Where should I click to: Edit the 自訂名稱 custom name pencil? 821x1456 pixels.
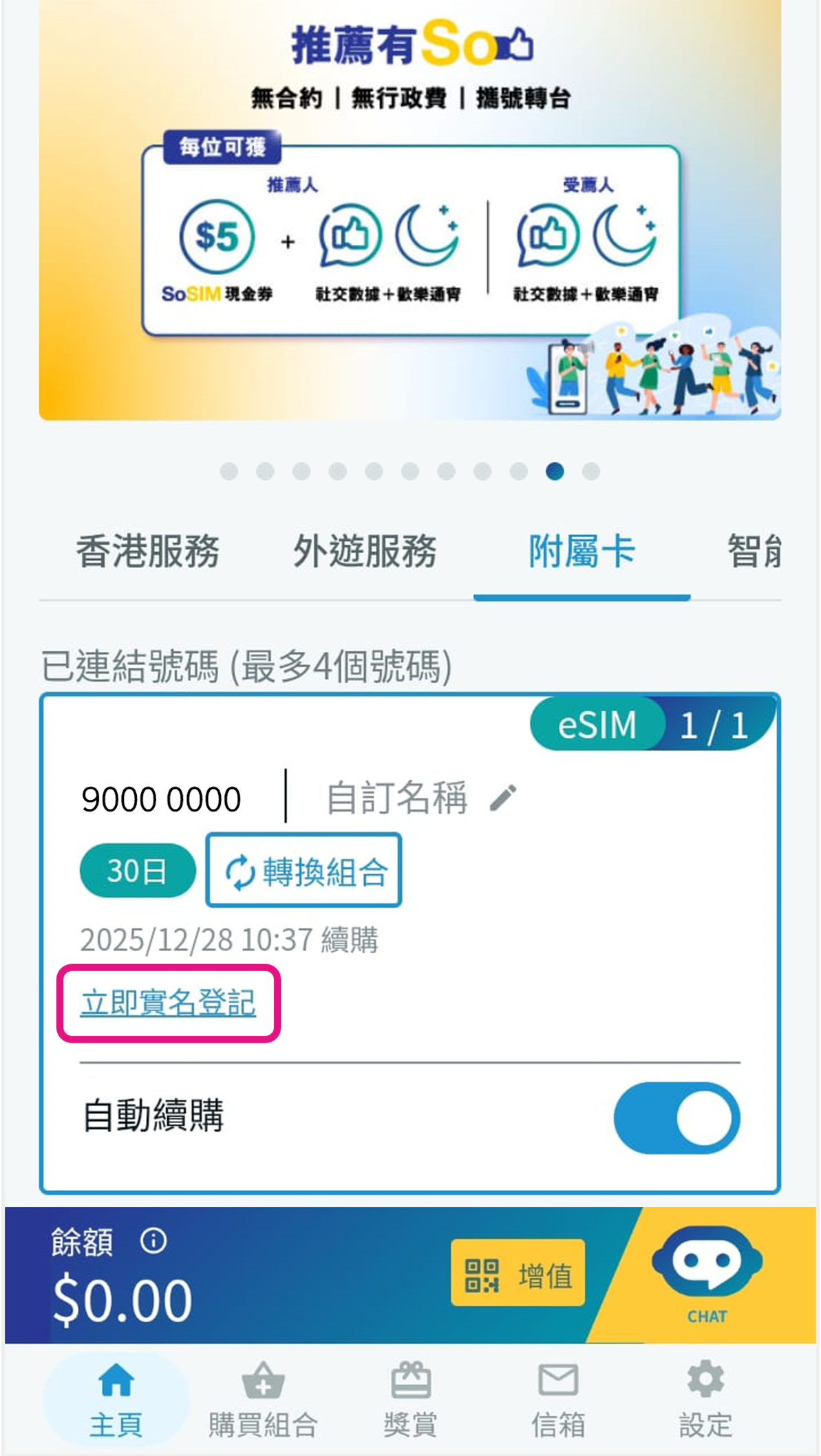pos(503,798)
